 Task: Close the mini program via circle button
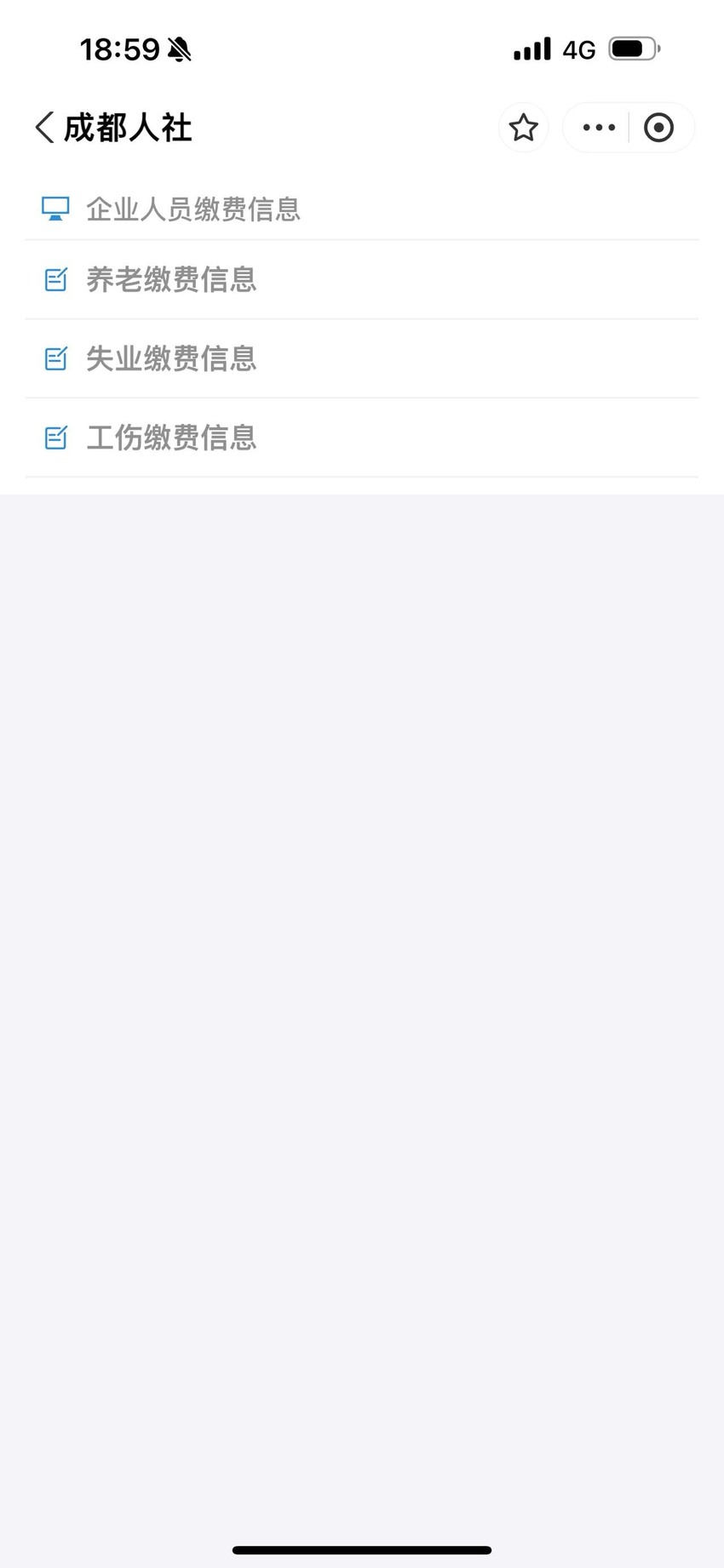(x=659, y=128)
